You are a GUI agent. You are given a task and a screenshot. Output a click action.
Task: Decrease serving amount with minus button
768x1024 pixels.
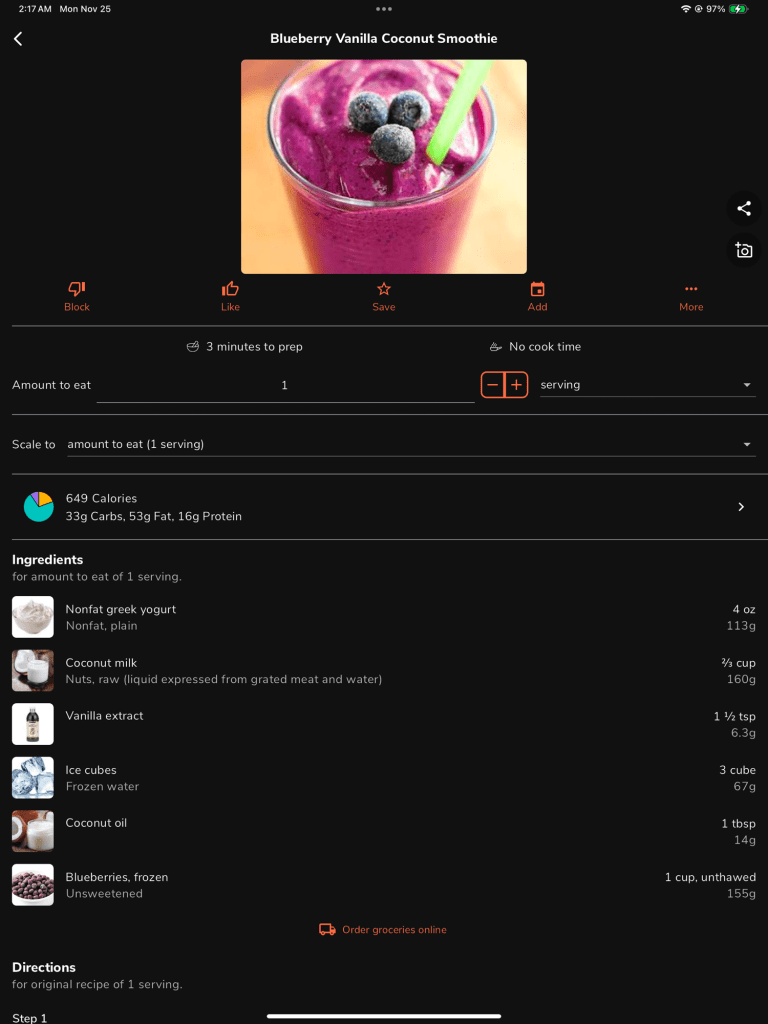click(492, 385)
